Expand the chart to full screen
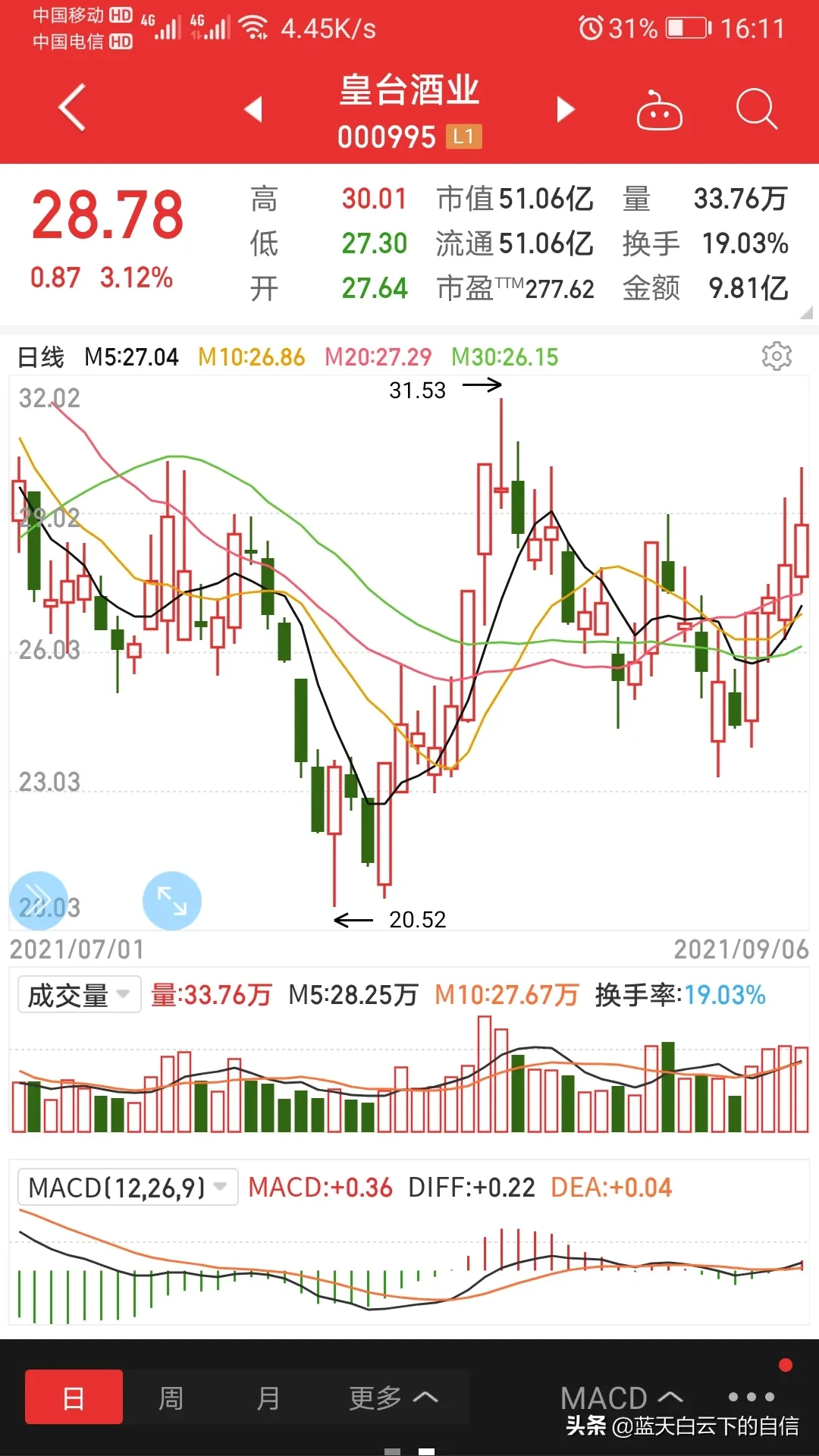Image resolution: width=819 pixels, height=1456 pixels. (x=172, y=900)
